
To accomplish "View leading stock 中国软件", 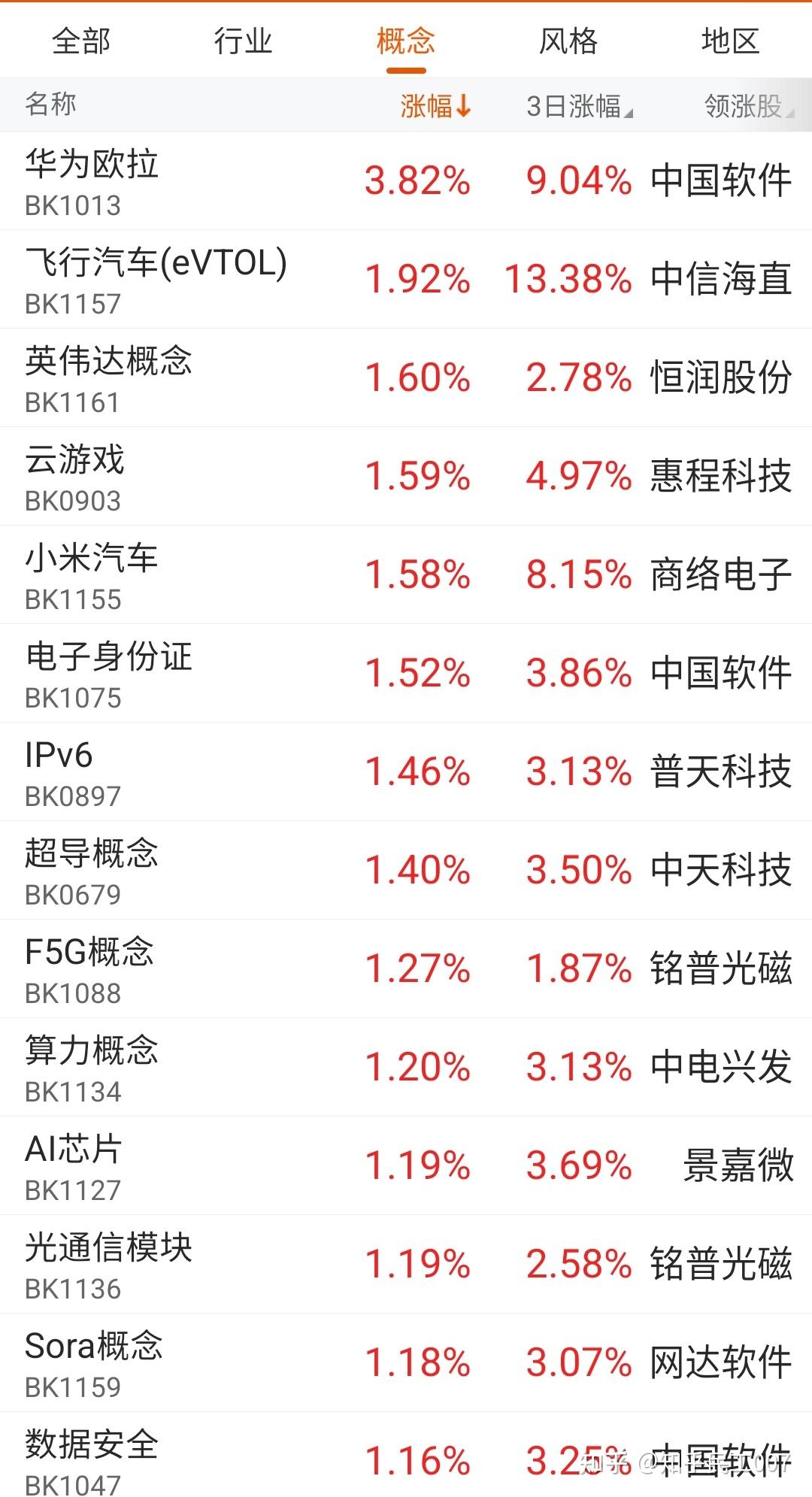I will point(720,180).
